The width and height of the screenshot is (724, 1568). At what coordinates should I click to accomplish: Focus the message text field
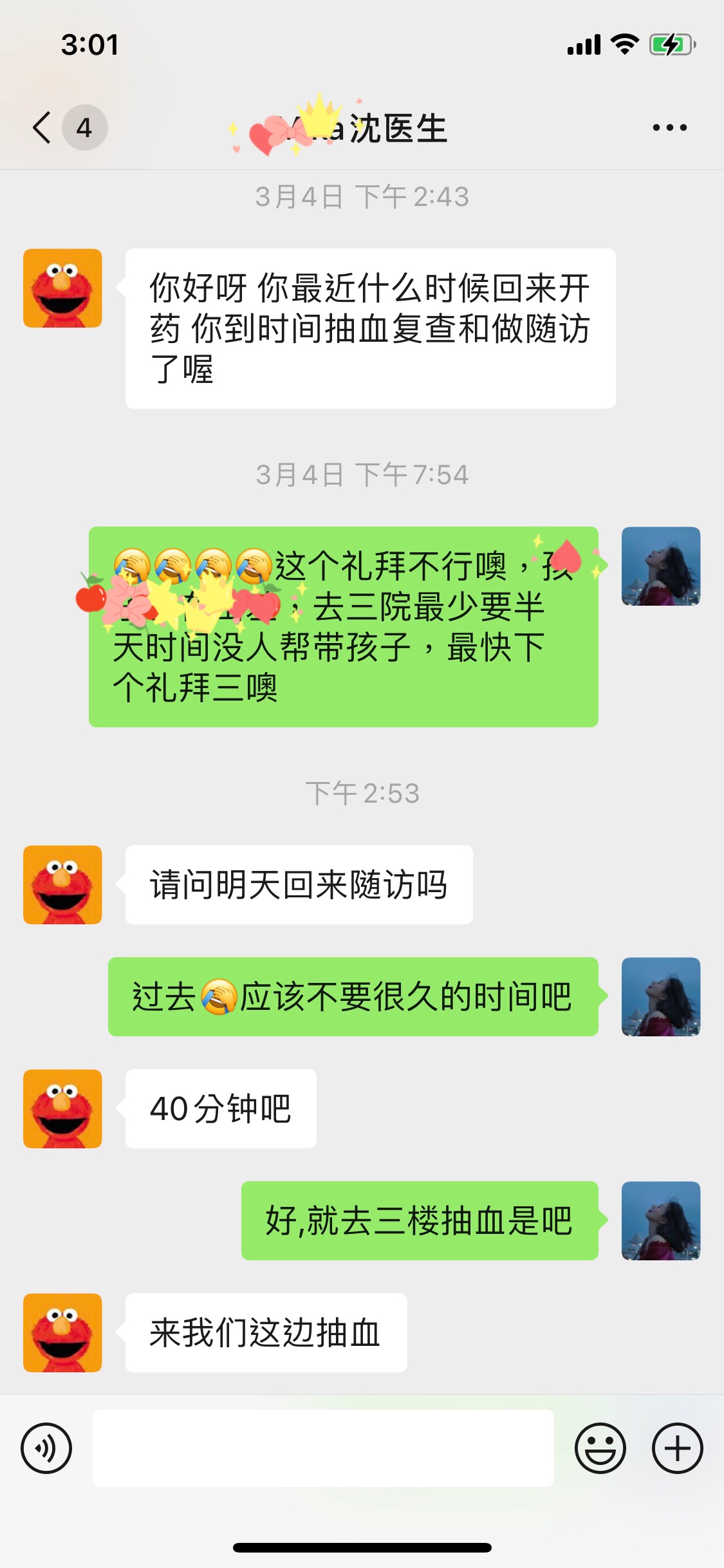323,1448
